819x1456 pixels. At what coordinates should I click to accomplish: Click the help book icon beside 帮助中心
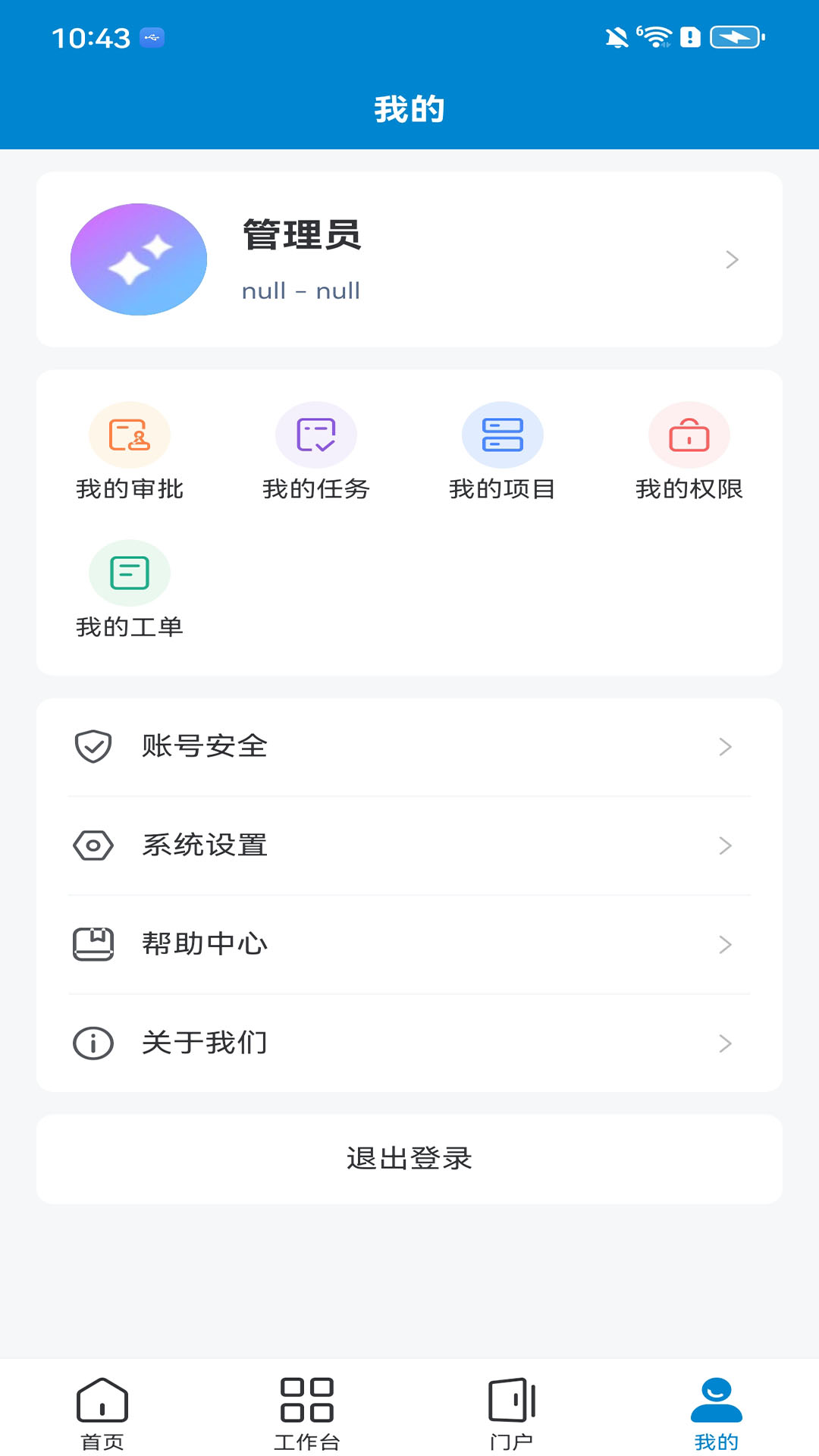[x=92, y=943]
